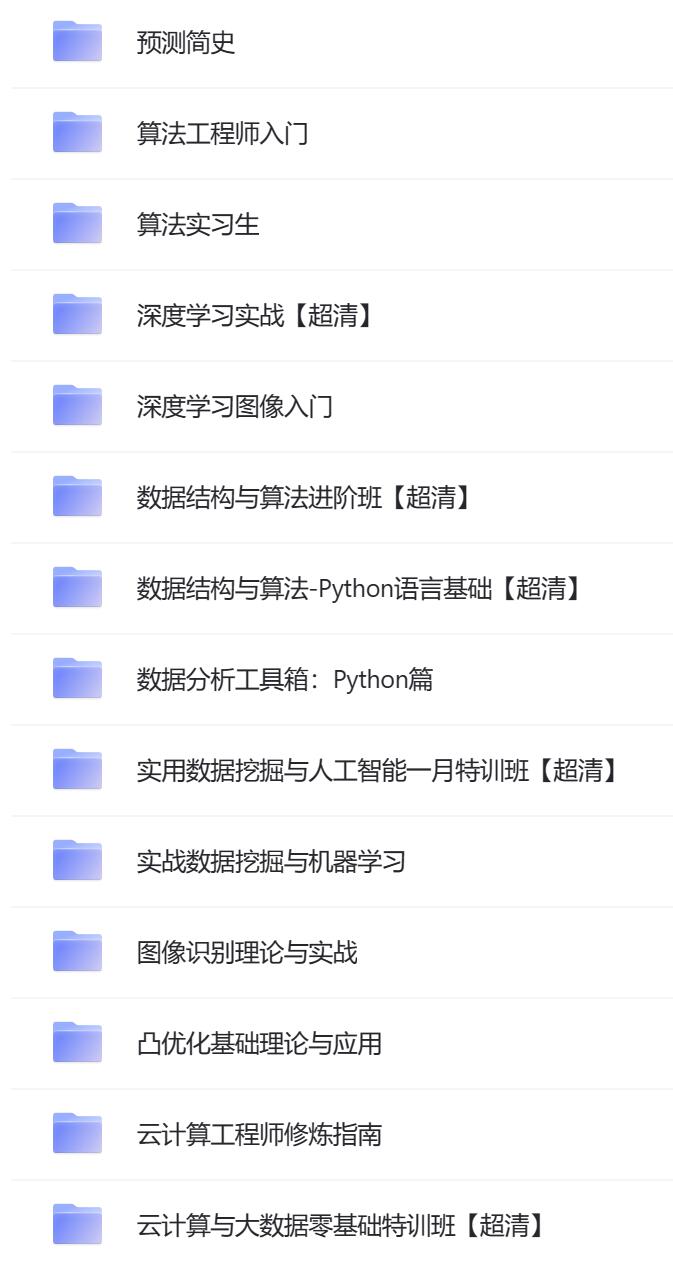Viewport: 673px width, 1282px height.
Task: Open the 云计算工程师修炼指南 folder
Action: pyautogui.click(x=259, y=1135)
